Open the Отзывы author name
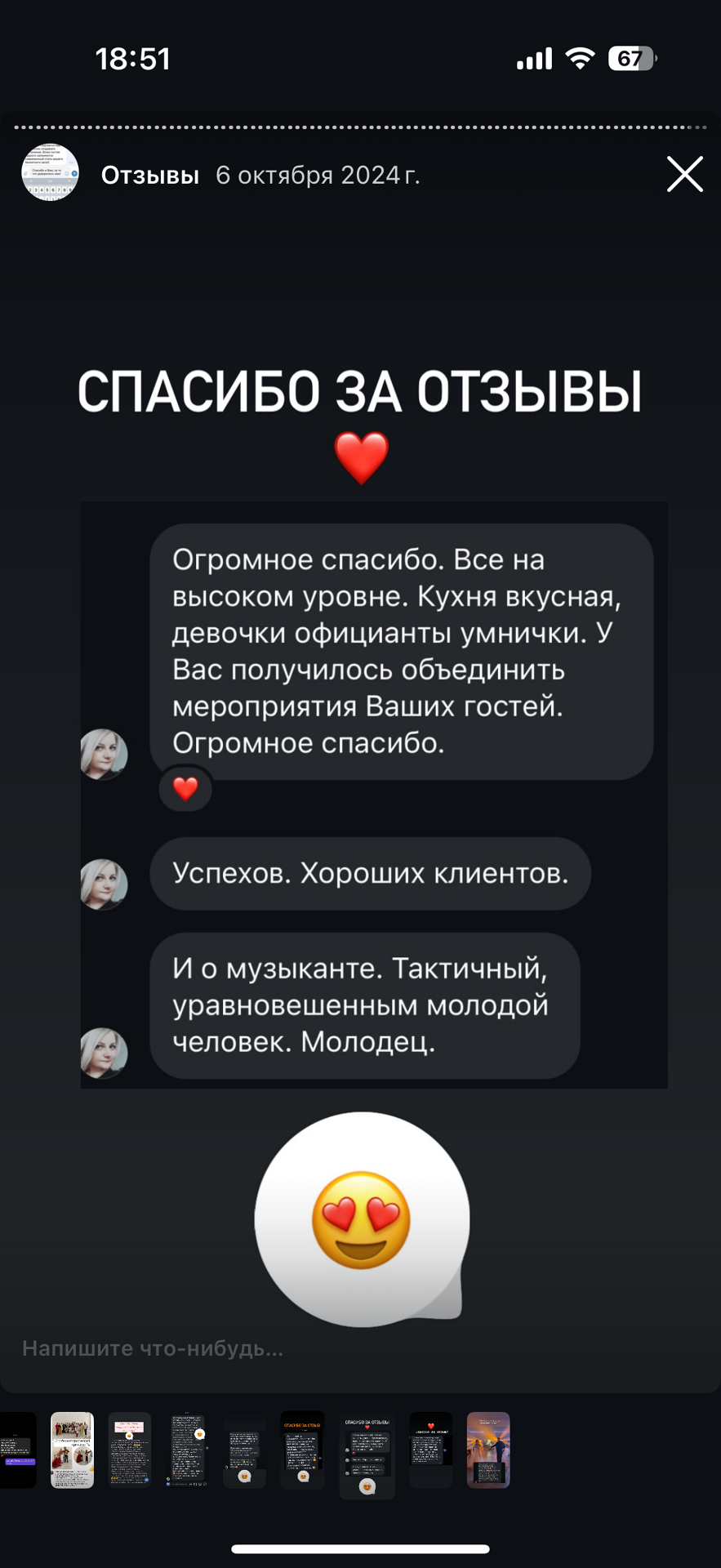 tap(150, 176)
